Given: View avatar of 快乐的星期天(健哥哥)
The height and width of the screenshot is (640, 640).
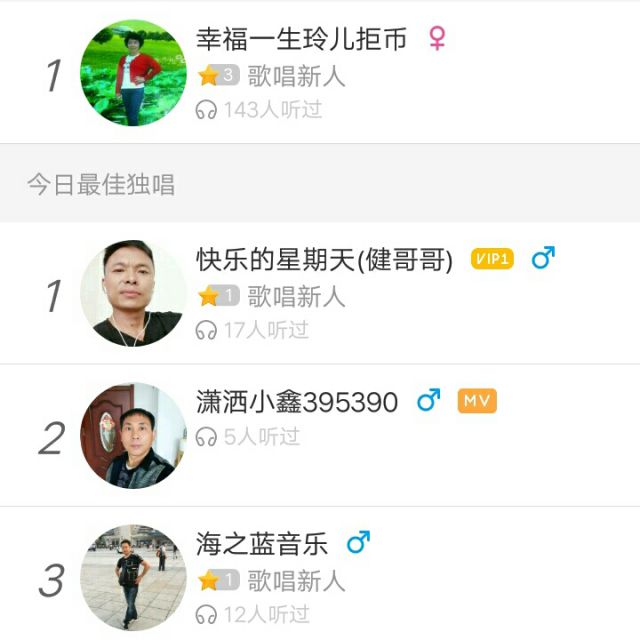Looking at the screenshot, I should (x=133, y=293).
